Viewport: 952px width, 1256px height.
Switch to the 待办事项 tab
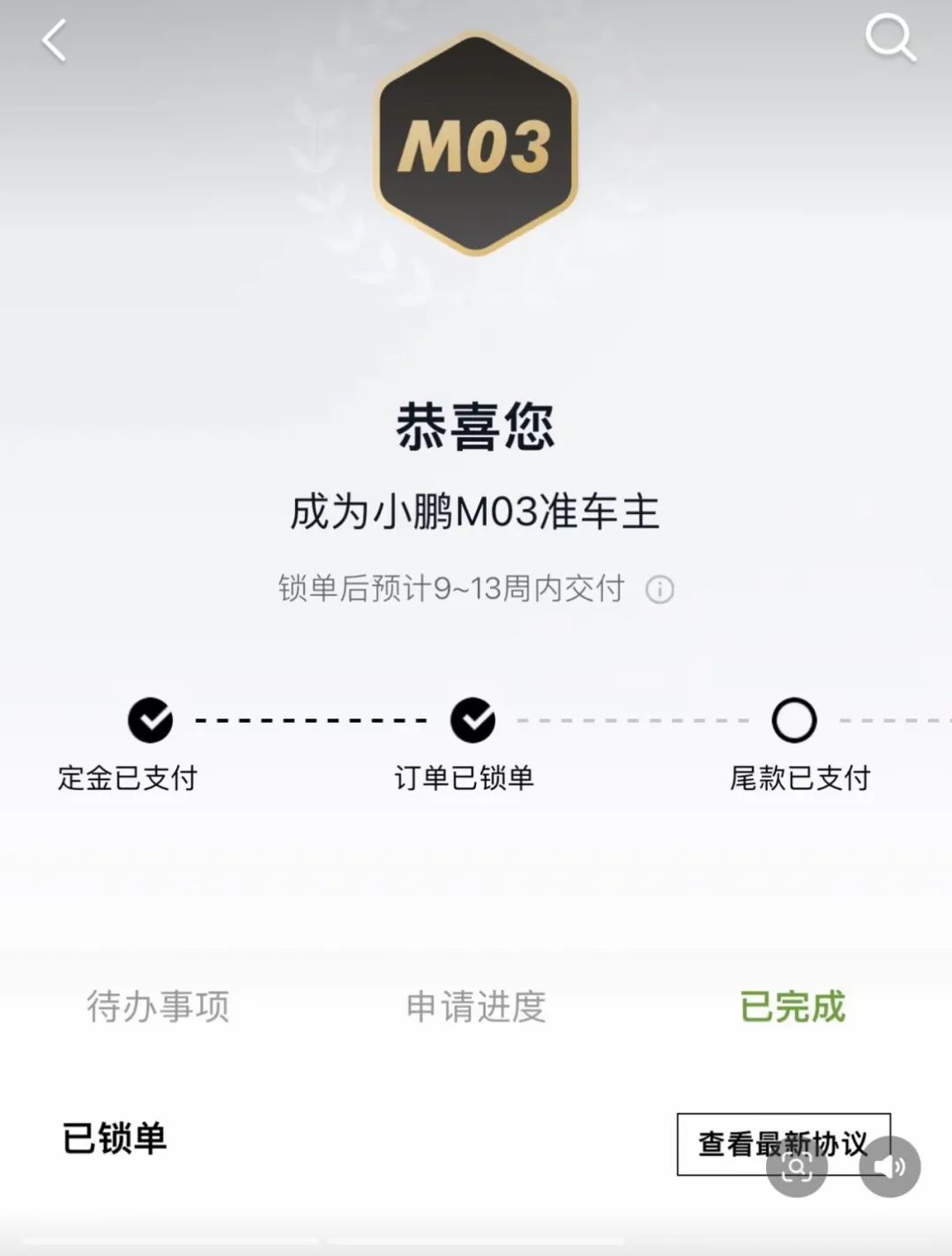coord(159,1006)
